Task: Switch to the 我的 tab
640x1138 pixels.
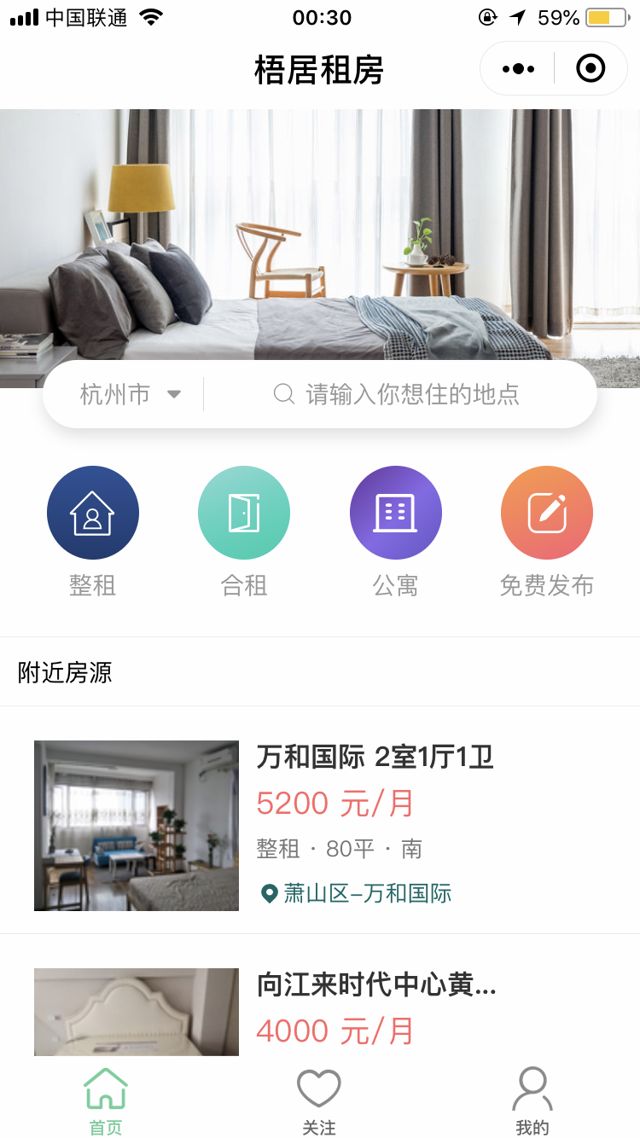Action: pos(532,1101)
